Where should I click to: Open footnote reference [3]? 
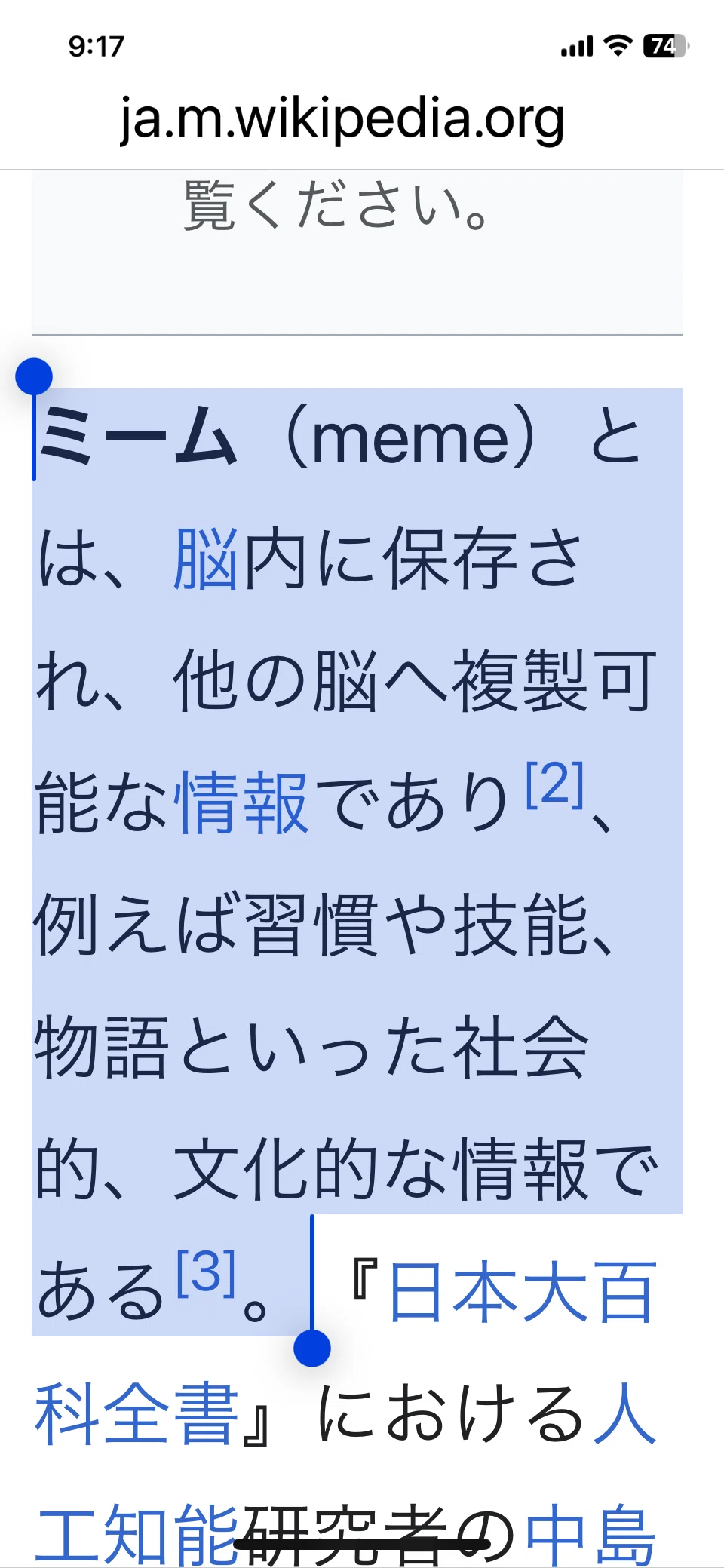[x=207, y=1273]
